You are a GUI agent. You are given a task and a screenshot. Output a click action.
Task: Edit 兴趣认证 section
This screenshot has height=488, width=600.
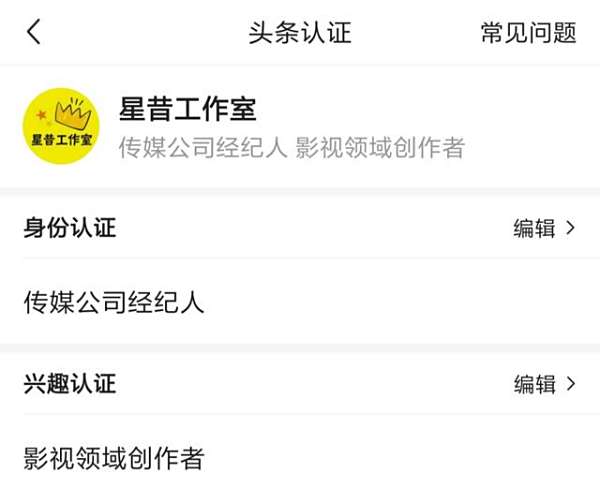tap(544, 384)
